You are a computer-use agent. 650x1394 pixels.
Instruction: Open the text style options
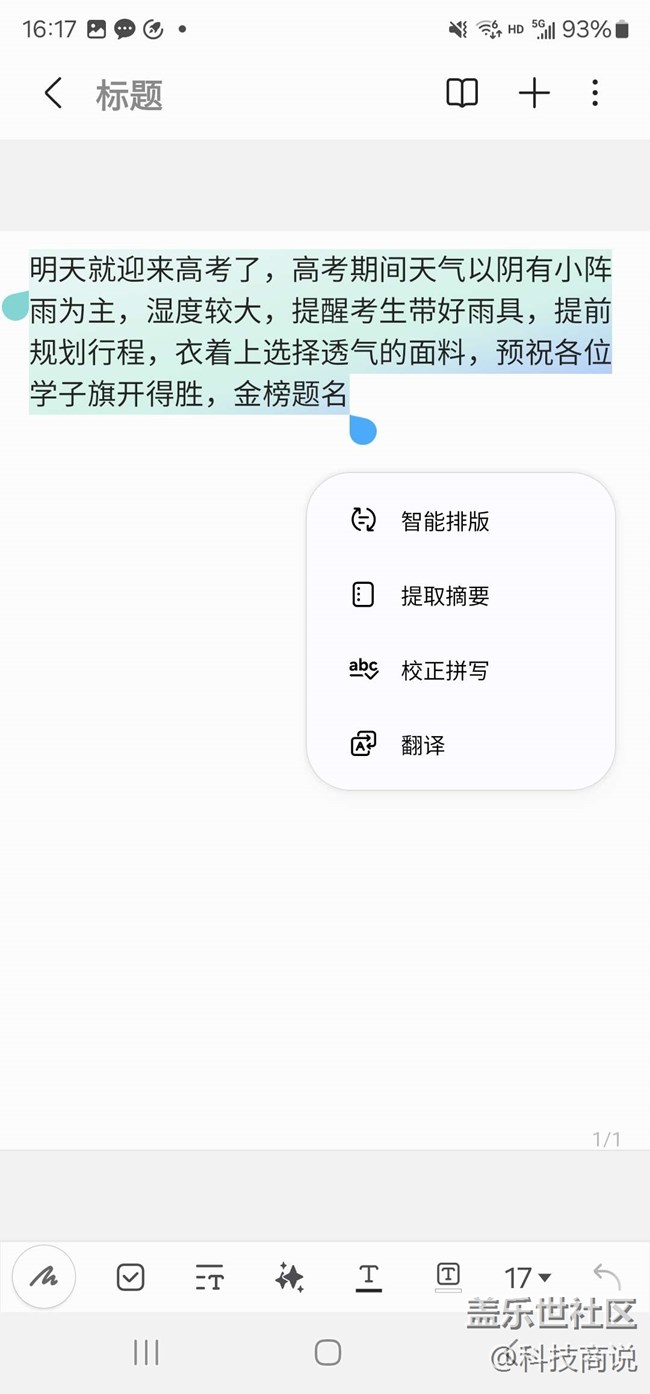click(209, 1277)
